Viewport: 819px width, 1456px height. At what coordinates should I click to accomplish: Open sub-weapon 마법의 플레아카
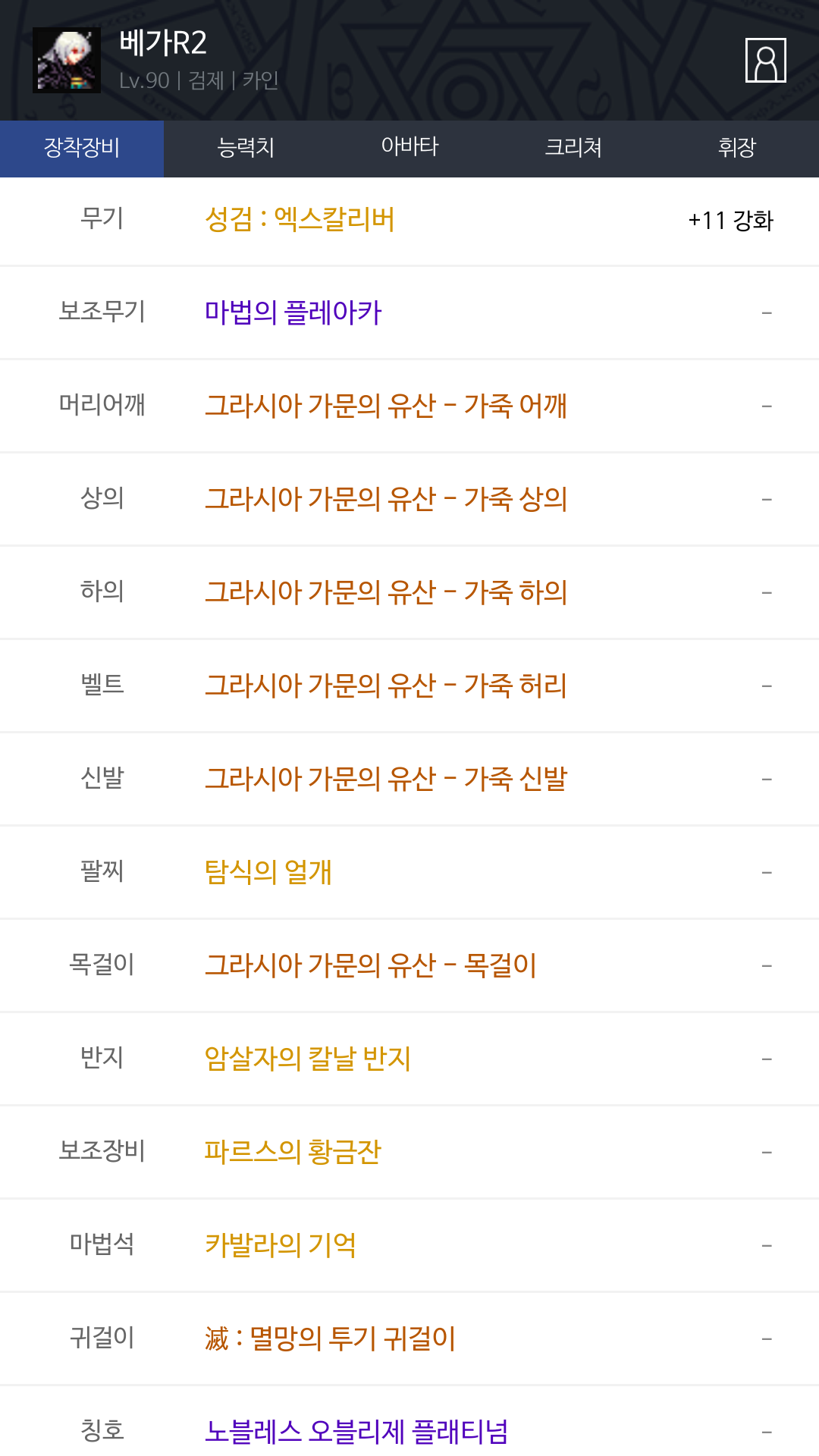293,312
